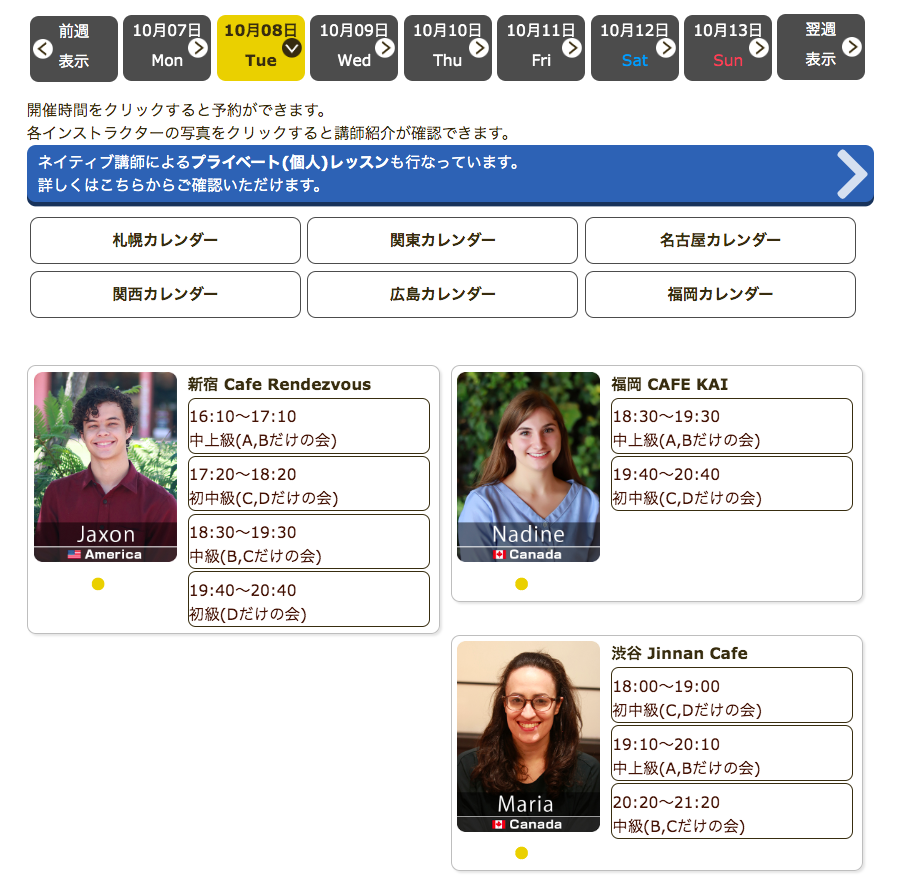
Task: Book Jaxon's 16:10〜17:10 session
Action: [308, 427]
